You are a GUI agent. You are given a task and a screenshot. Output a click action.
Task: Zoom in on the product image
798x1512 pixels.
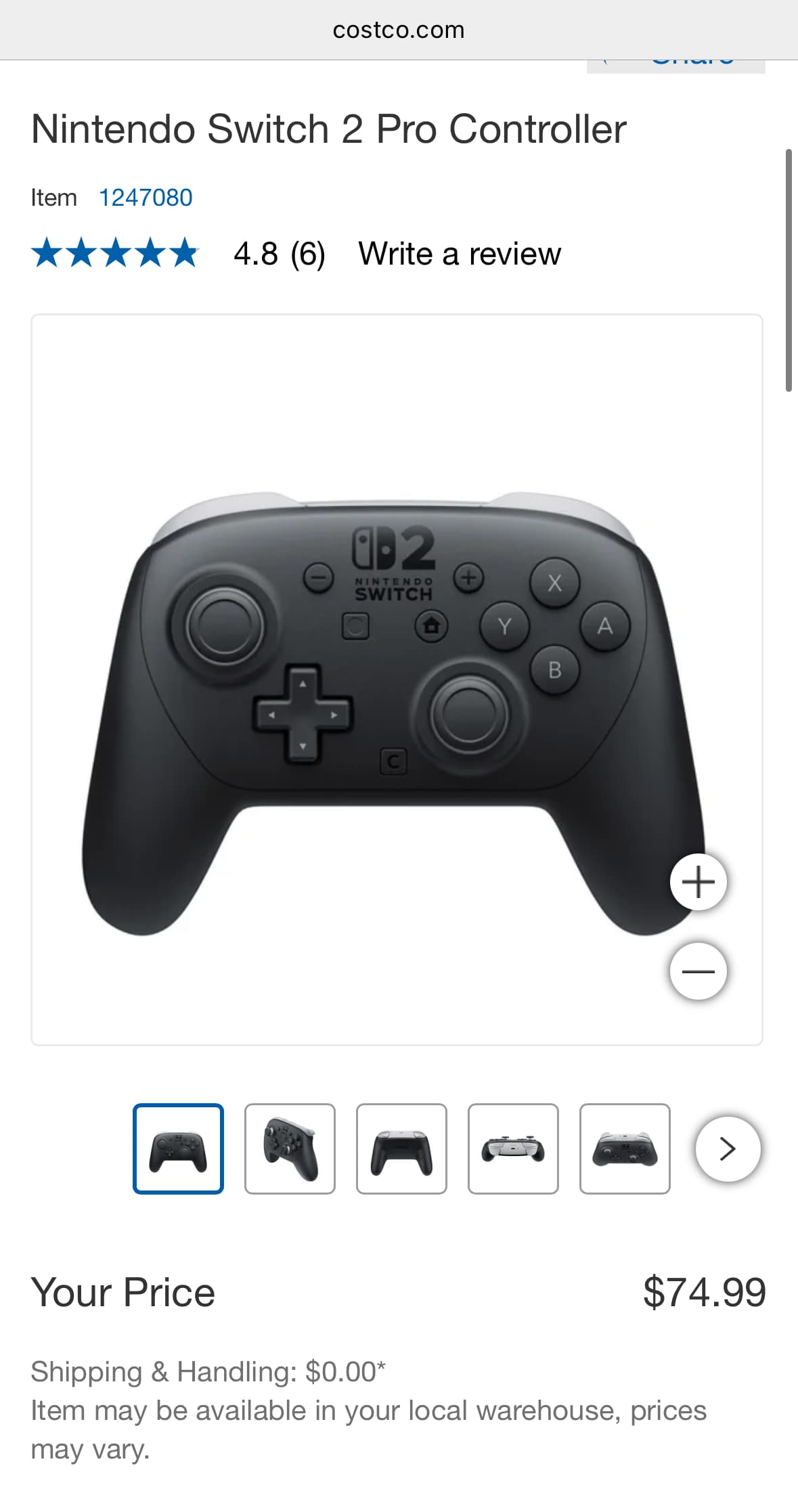pyautogui.click(x=699, y=882)
